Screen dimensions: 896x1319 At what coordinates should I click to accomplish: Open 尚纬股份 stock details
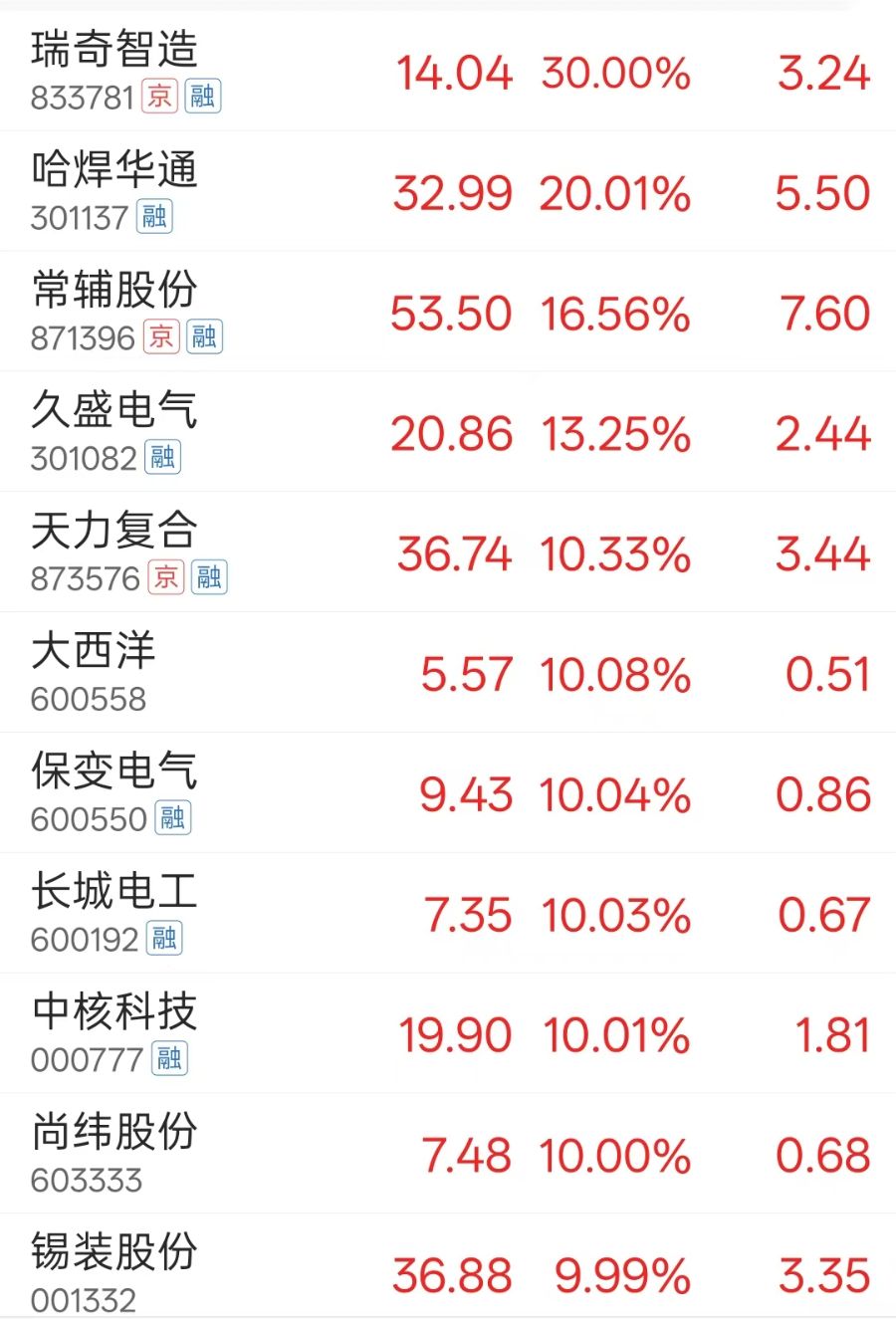point(114,1134)
